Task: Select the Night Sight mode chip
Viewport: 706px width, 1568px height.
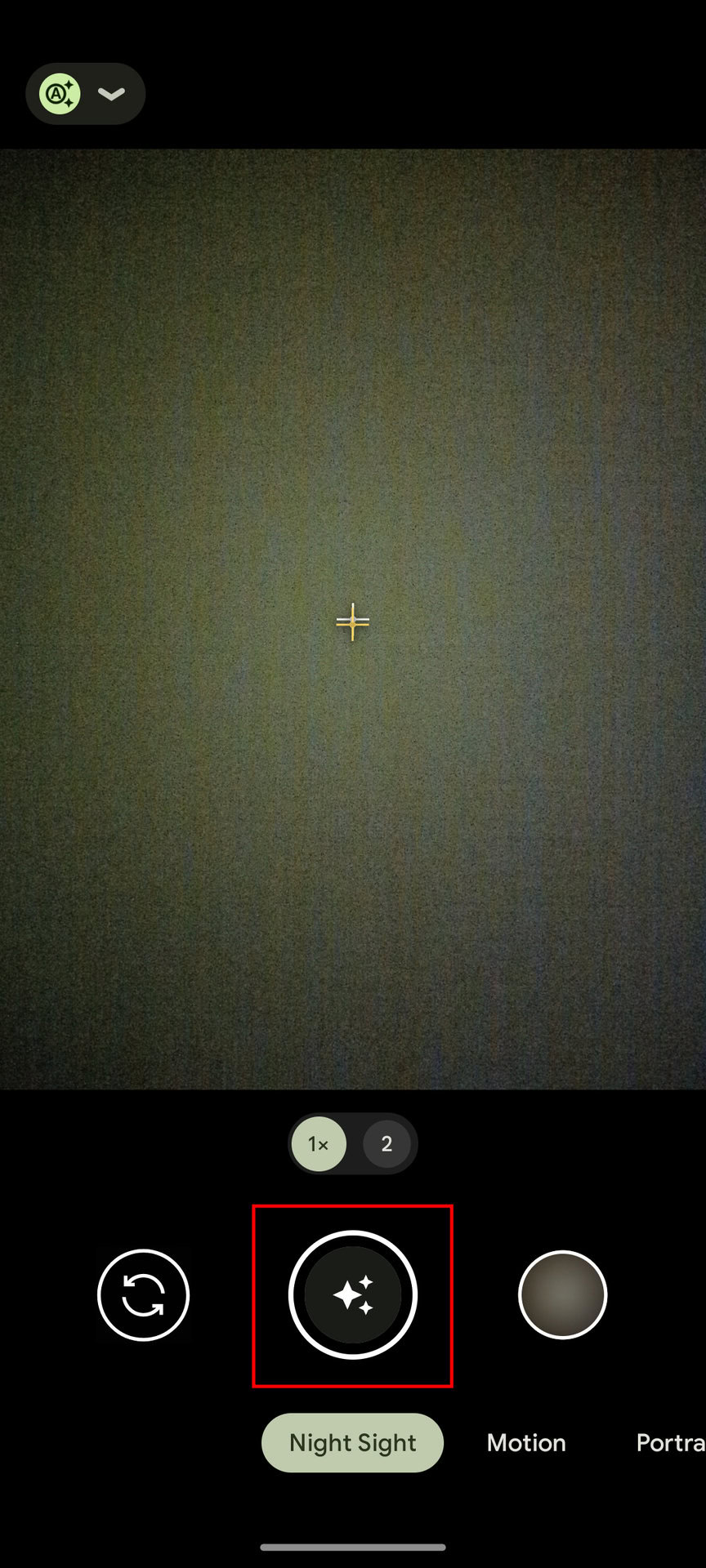Action: (x=352, y=1443)
